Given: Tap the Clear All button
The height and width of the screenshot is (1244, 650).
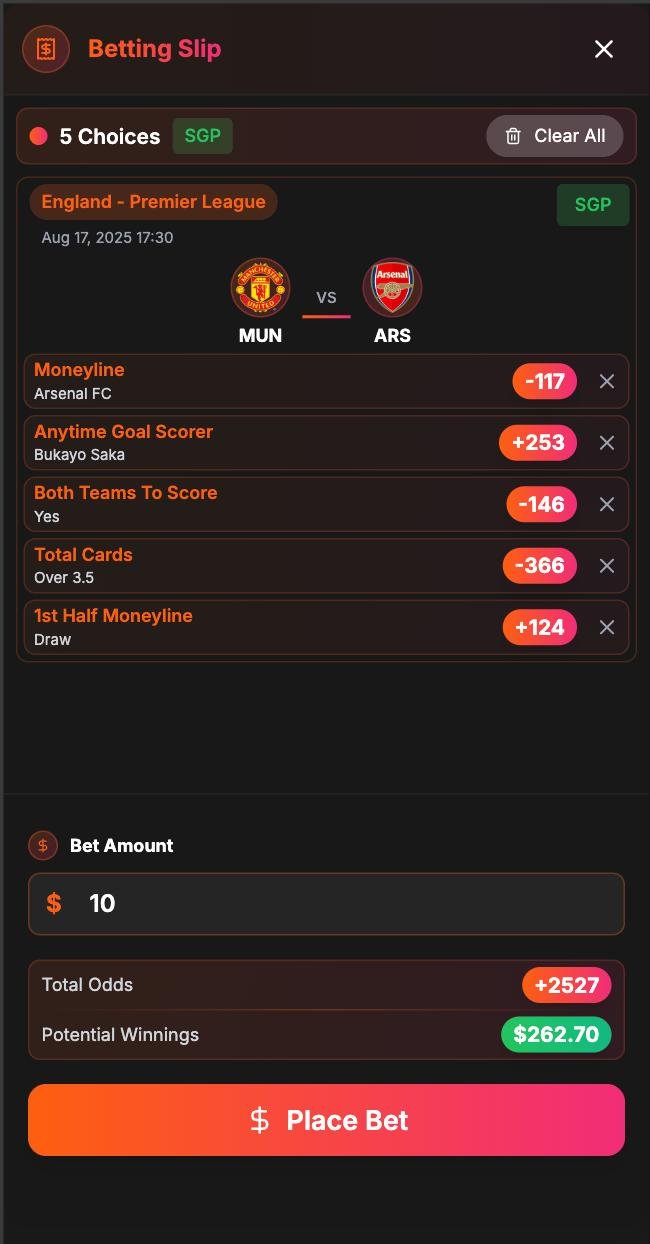Looking at the screenshot, I should coord(555,136).
